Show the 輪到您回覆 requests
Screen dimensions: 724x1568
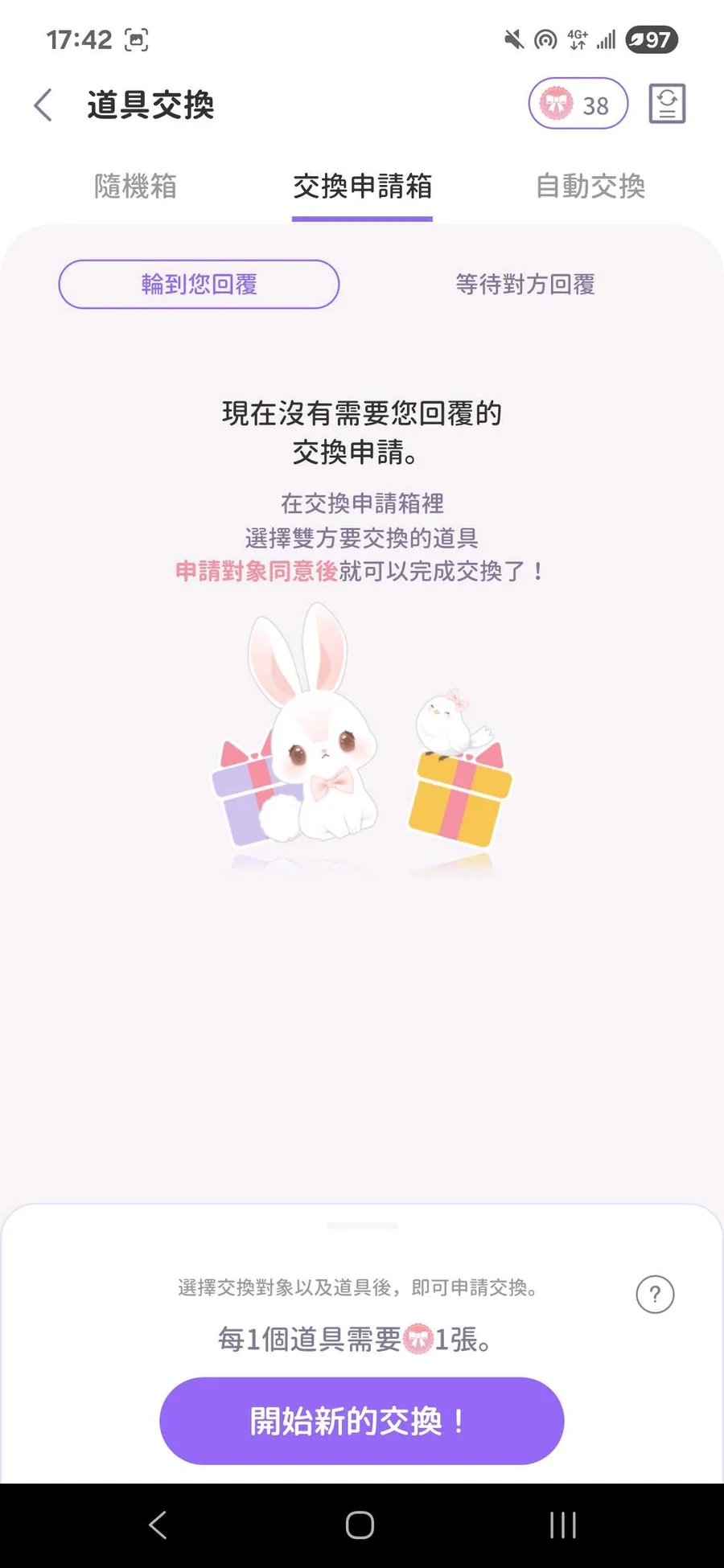199,284
